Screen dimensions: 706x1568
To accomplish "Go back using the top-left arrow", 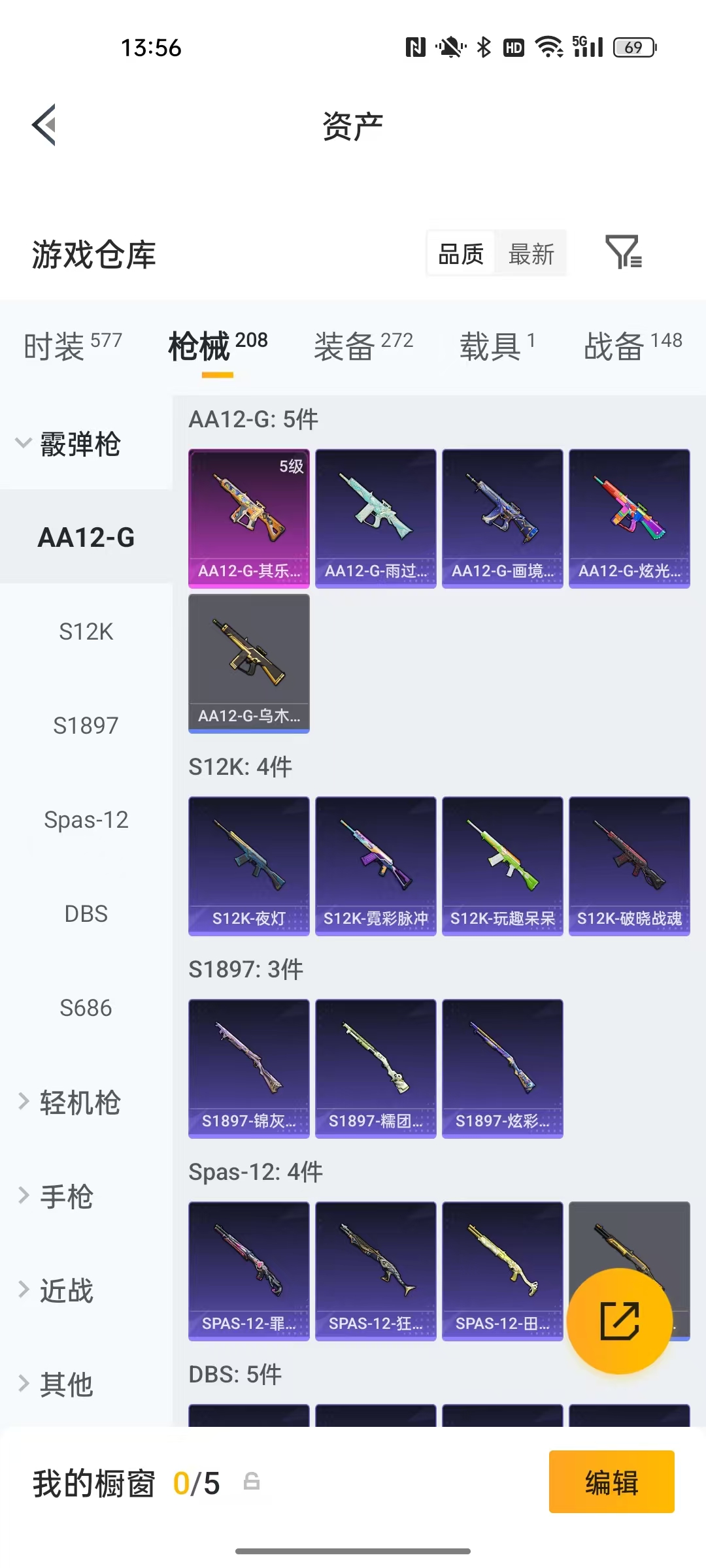I will pyautogui.click(x=44, y=125).
